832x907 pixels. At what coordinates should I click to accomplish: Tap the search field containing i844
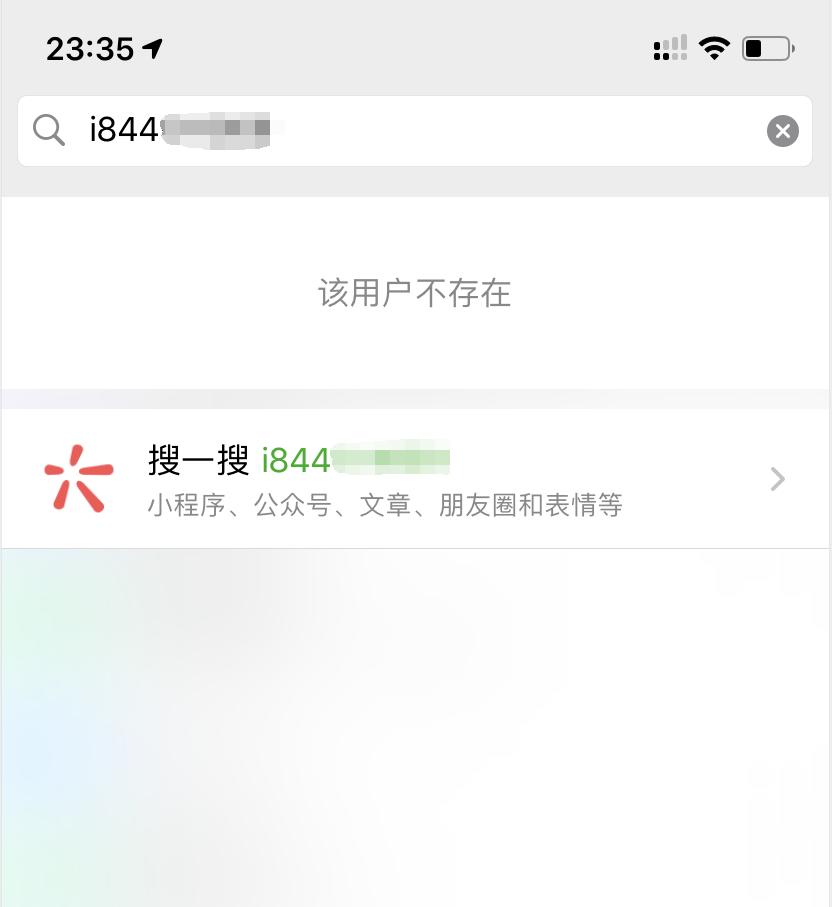click(400, 131)
